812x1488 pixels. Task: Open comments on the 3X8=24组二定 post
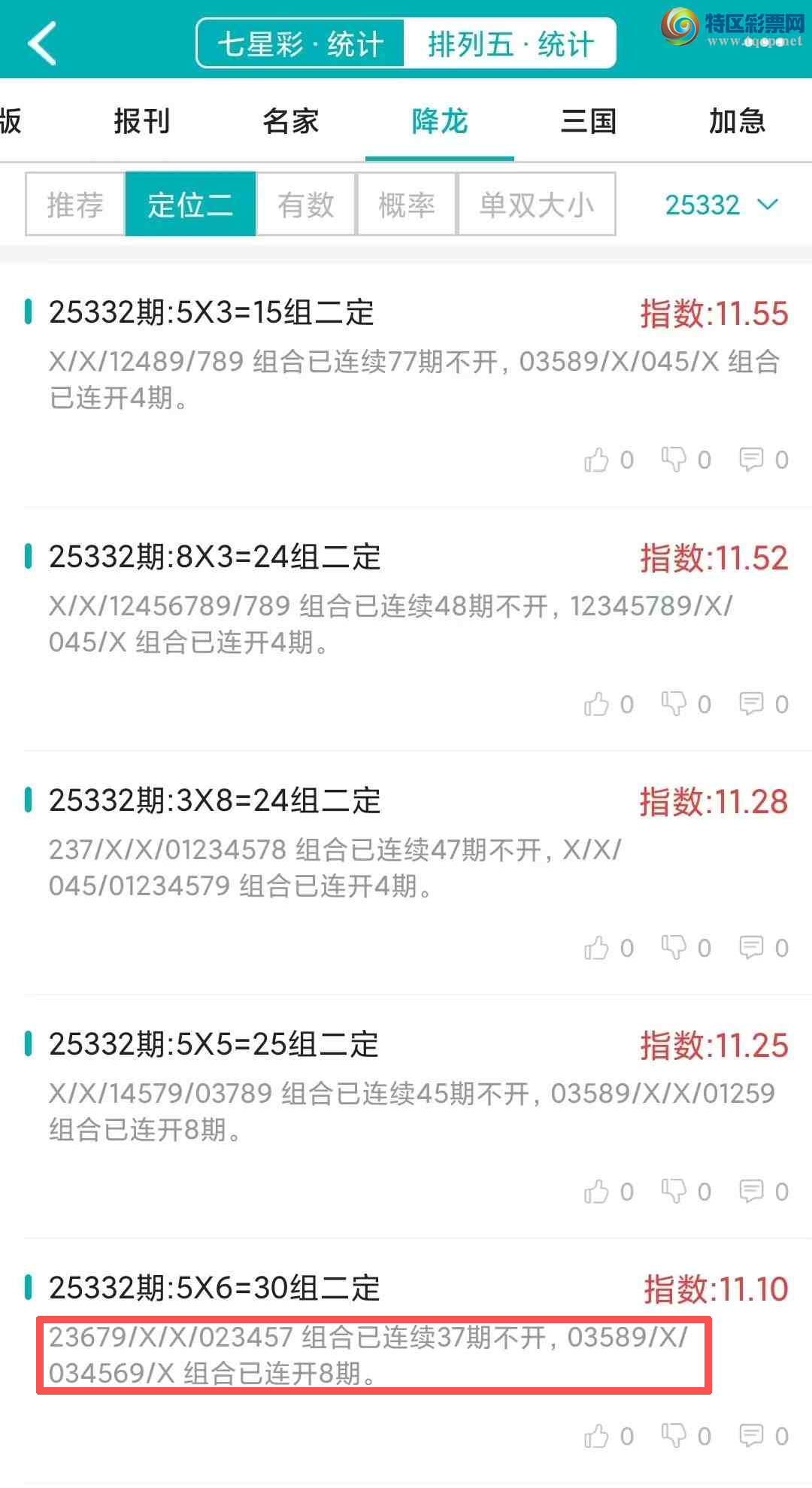(x=752, y=947)
